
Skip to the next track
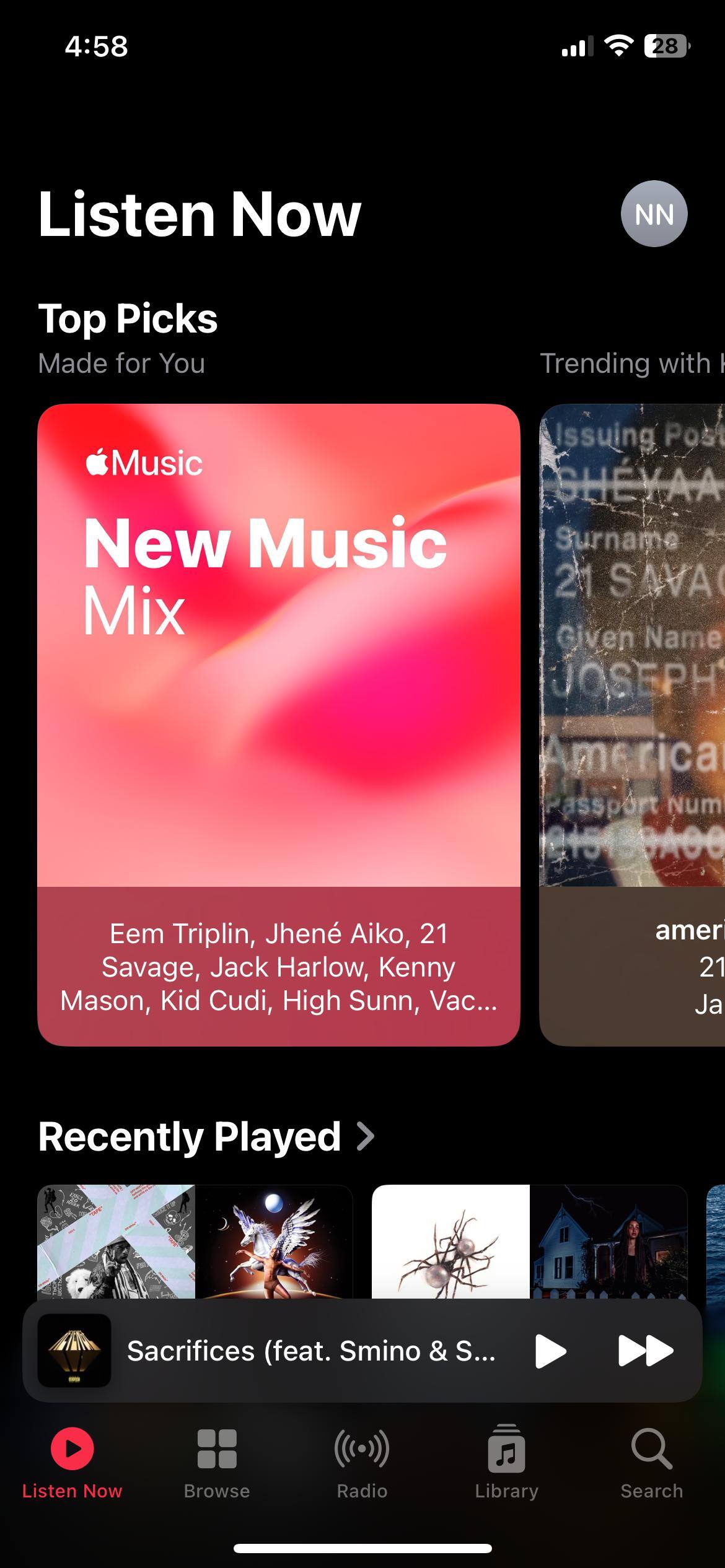pyautogui.click(x=645, y=1351)
